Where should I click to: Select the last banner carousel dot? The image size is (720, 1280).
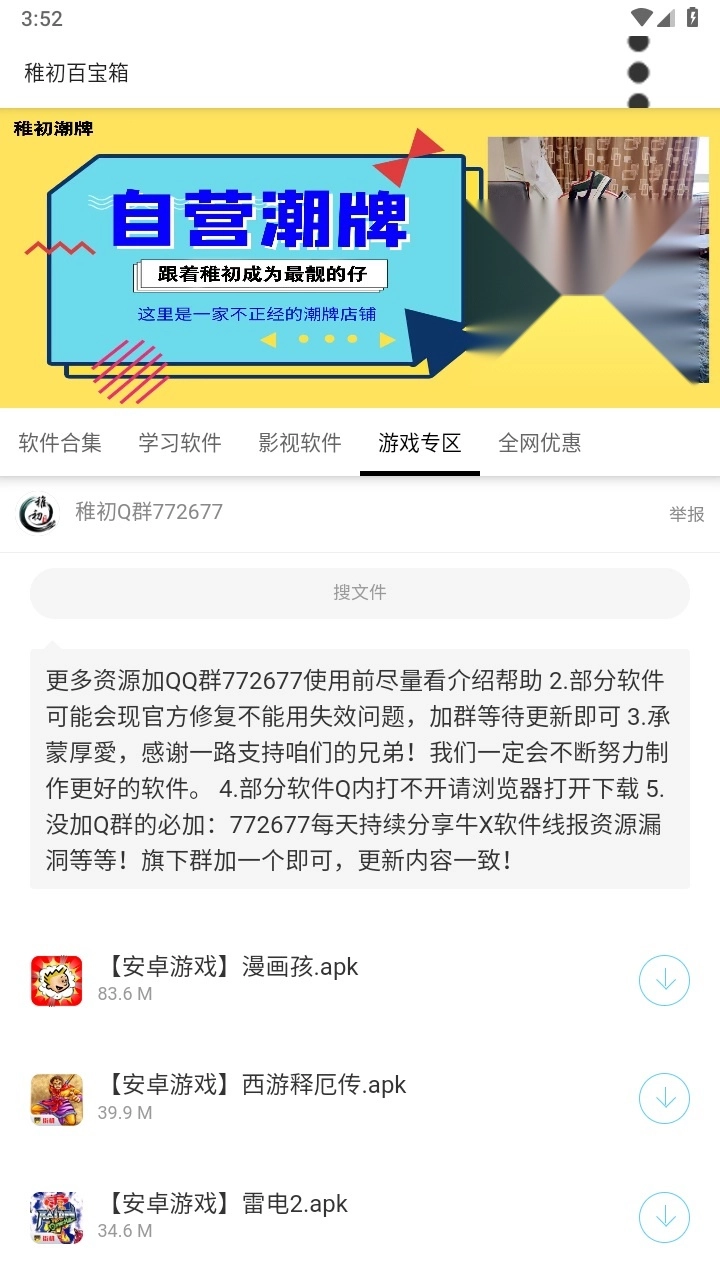point(355,339)
